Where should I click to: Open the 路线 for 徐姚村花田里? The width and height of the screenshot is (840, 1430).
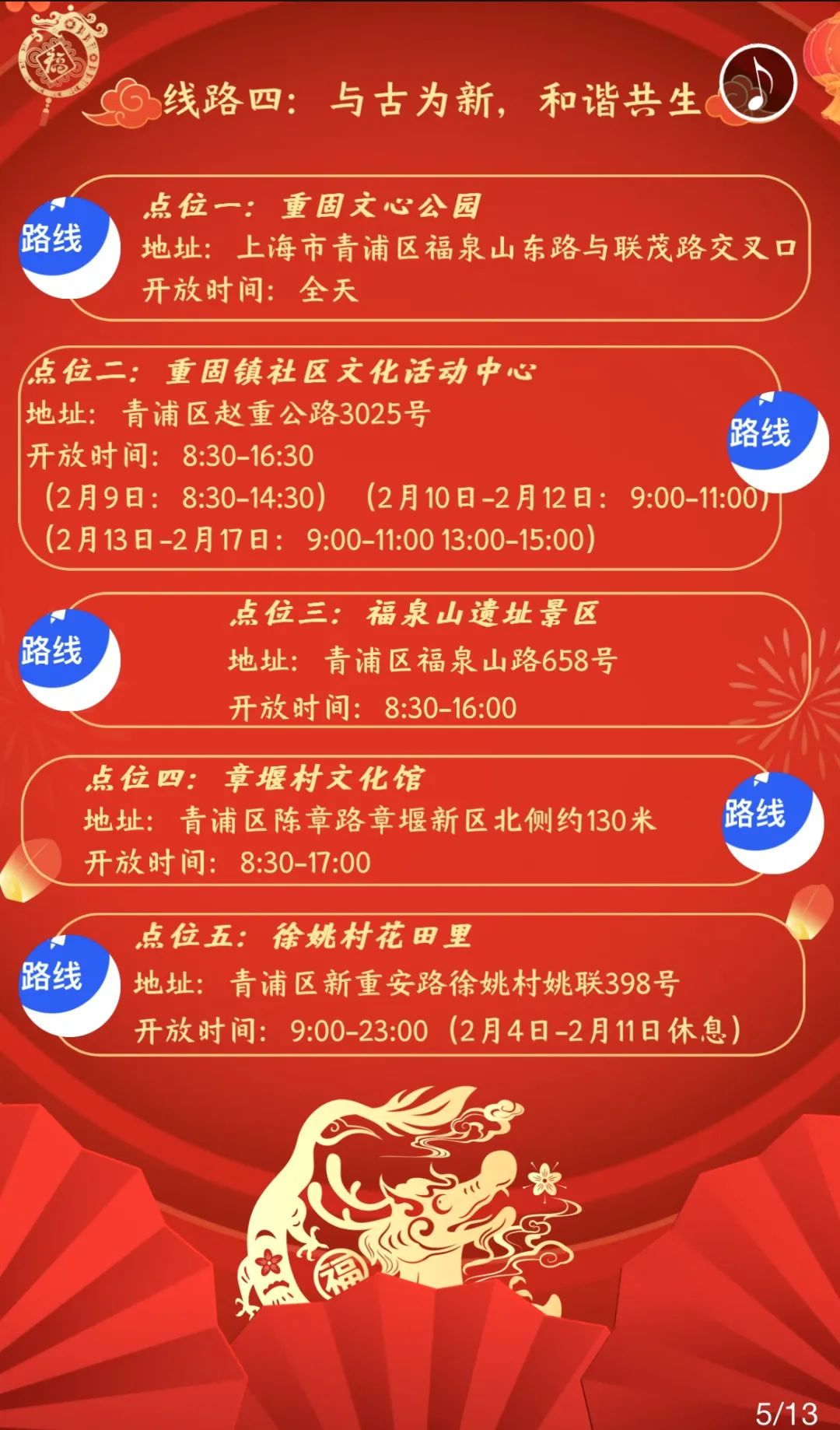pos(68,985)
